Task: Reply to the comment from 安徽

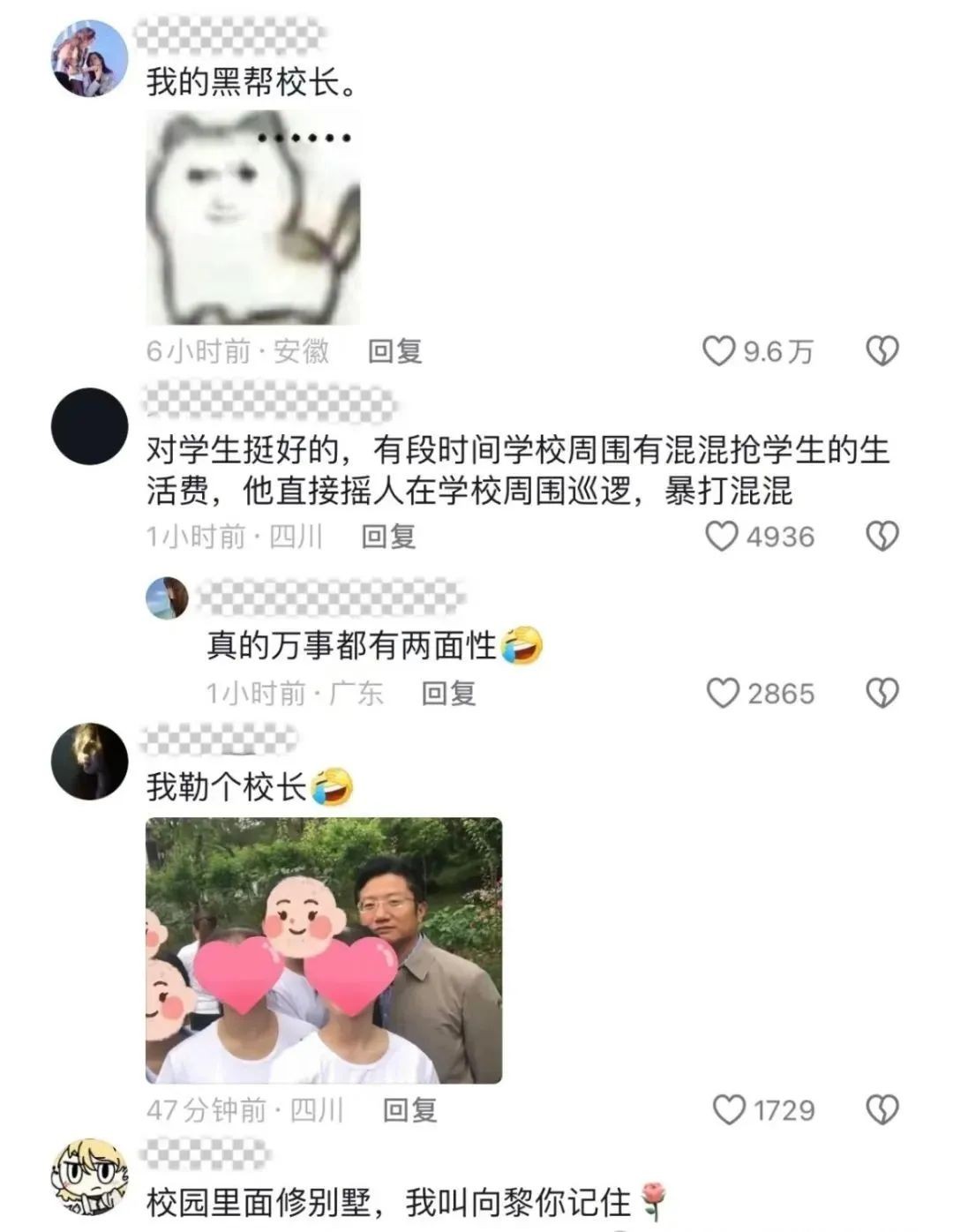Action: coord(394,351)
